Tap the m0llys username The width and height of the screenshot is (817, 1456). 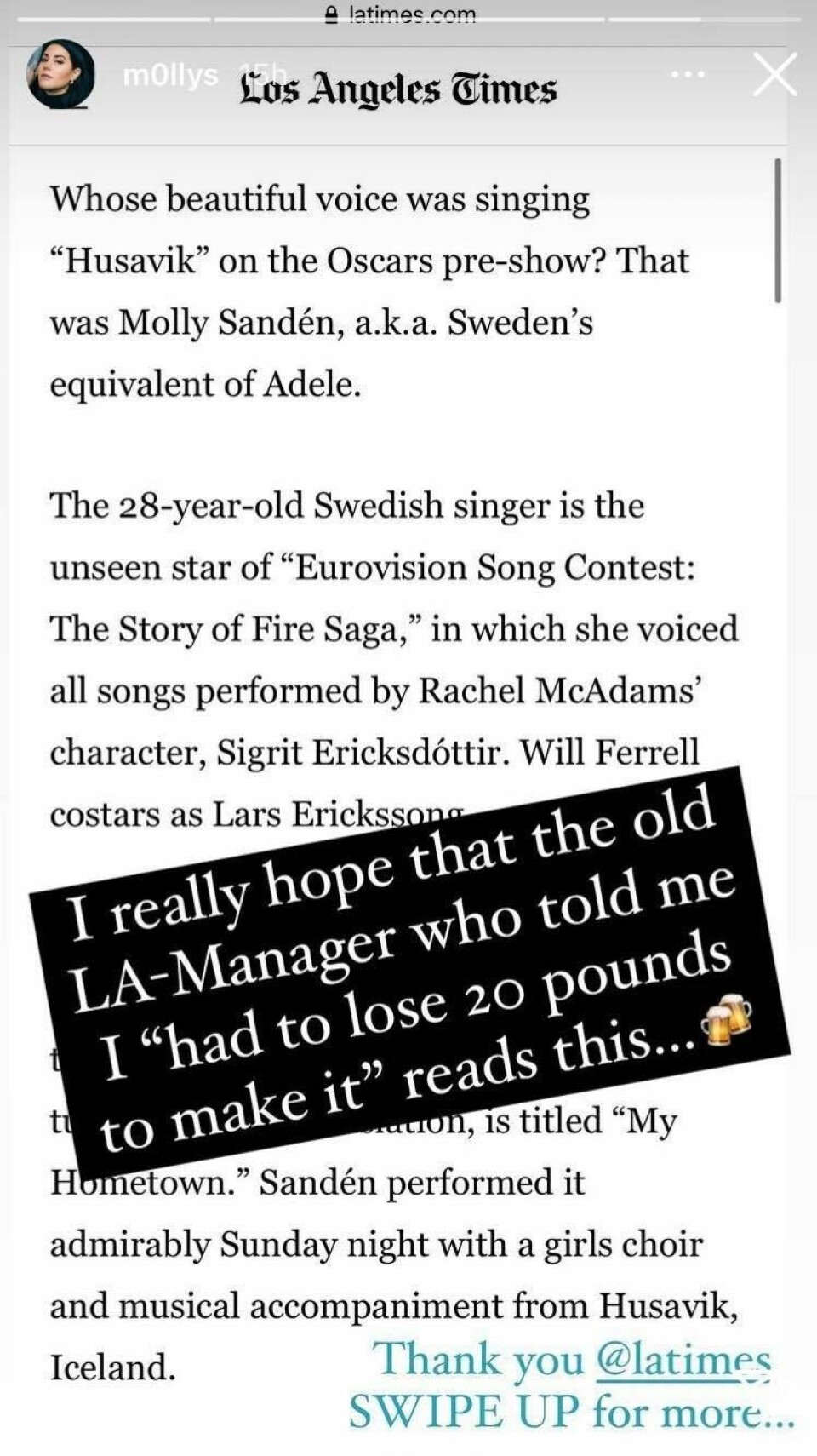170,75
